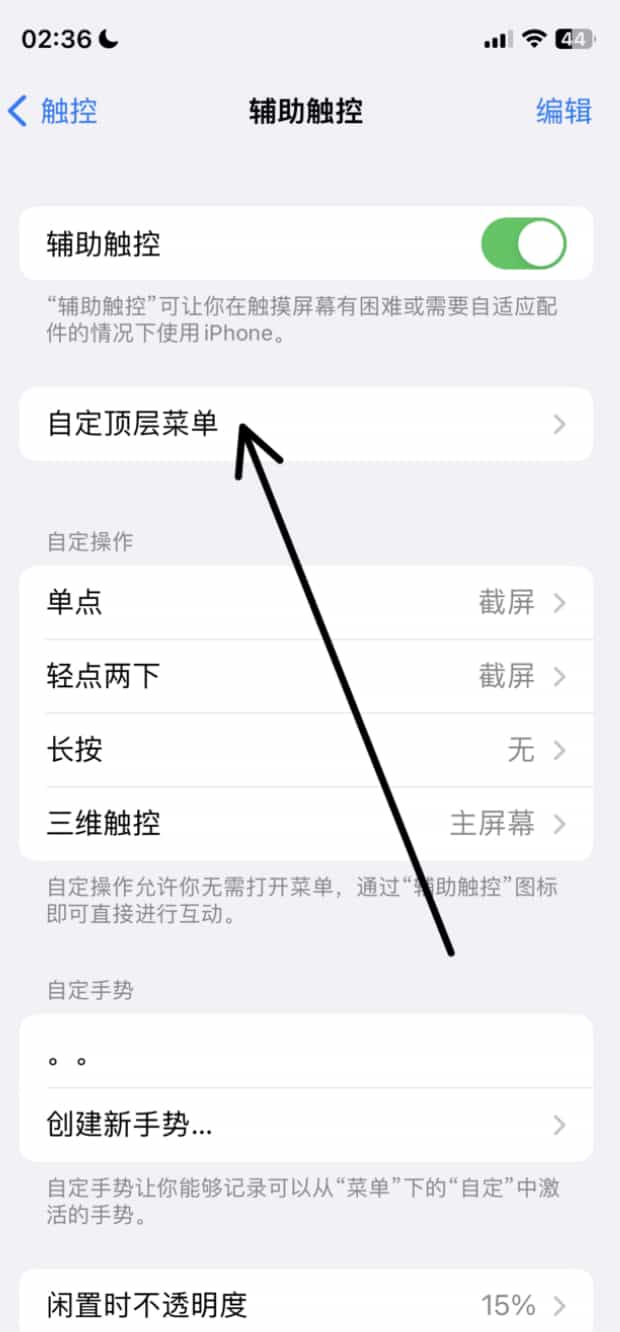Screen dimensions: 620x1332
Task: Open the 单点 action setting
Action: tap(306, 603)
